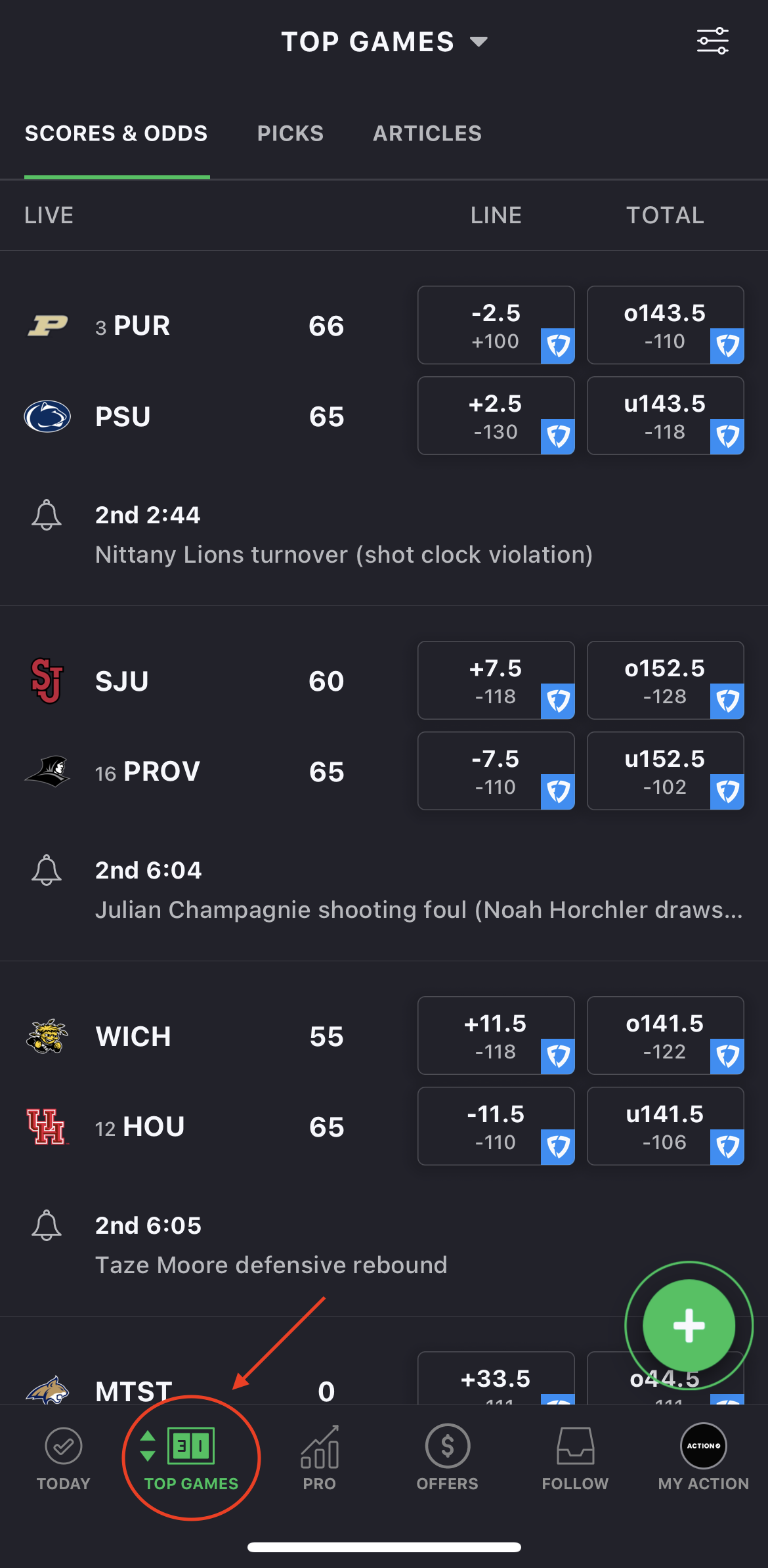Select SJU +7.5 spread line
768x1568 pixels.
pos(496,680)
